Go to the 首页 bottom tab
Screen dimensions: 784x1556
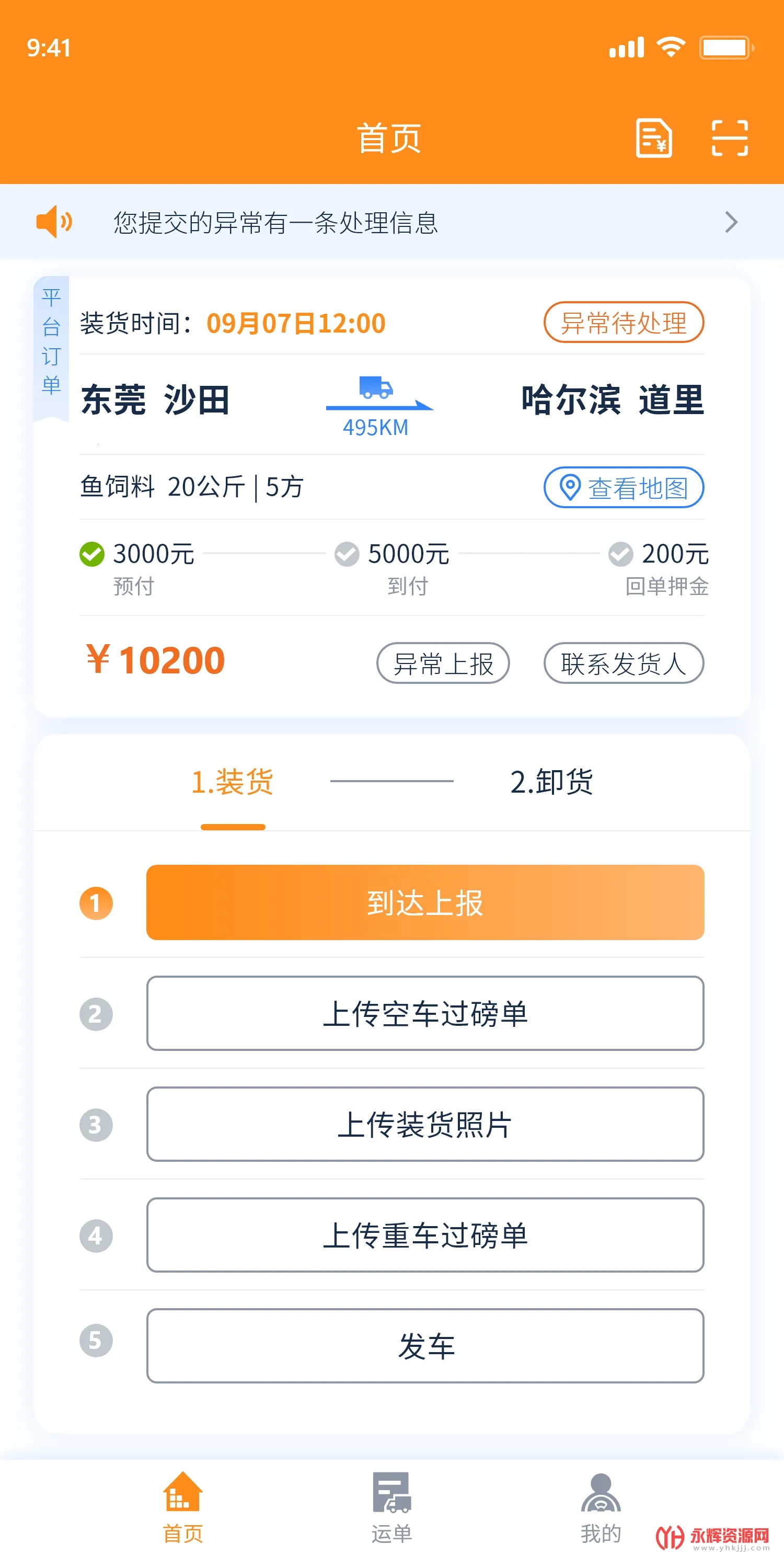pyautogui.click(x=182, y=1507)
